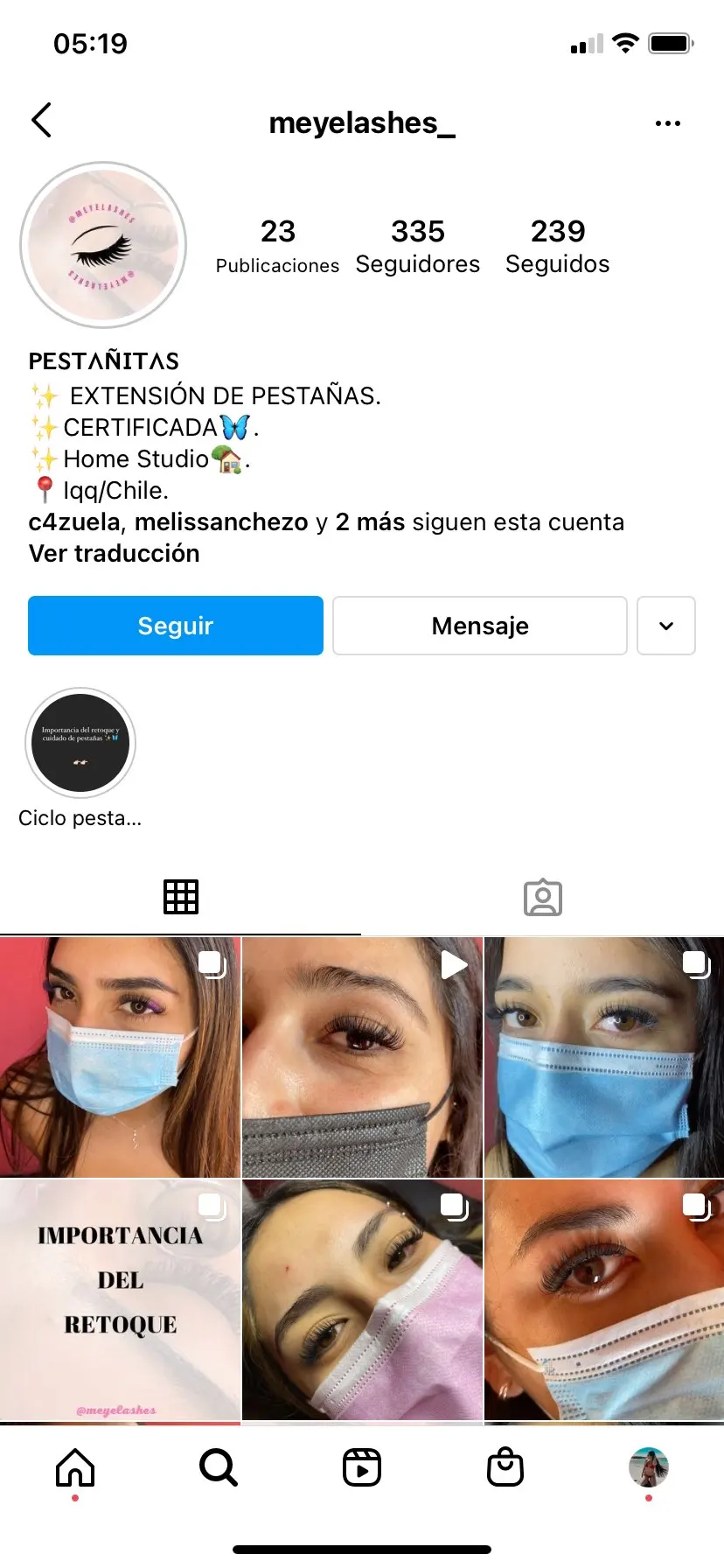Open the Search tab
Viewport: 724px width, 1568px height.
(x=218, y=1467)
